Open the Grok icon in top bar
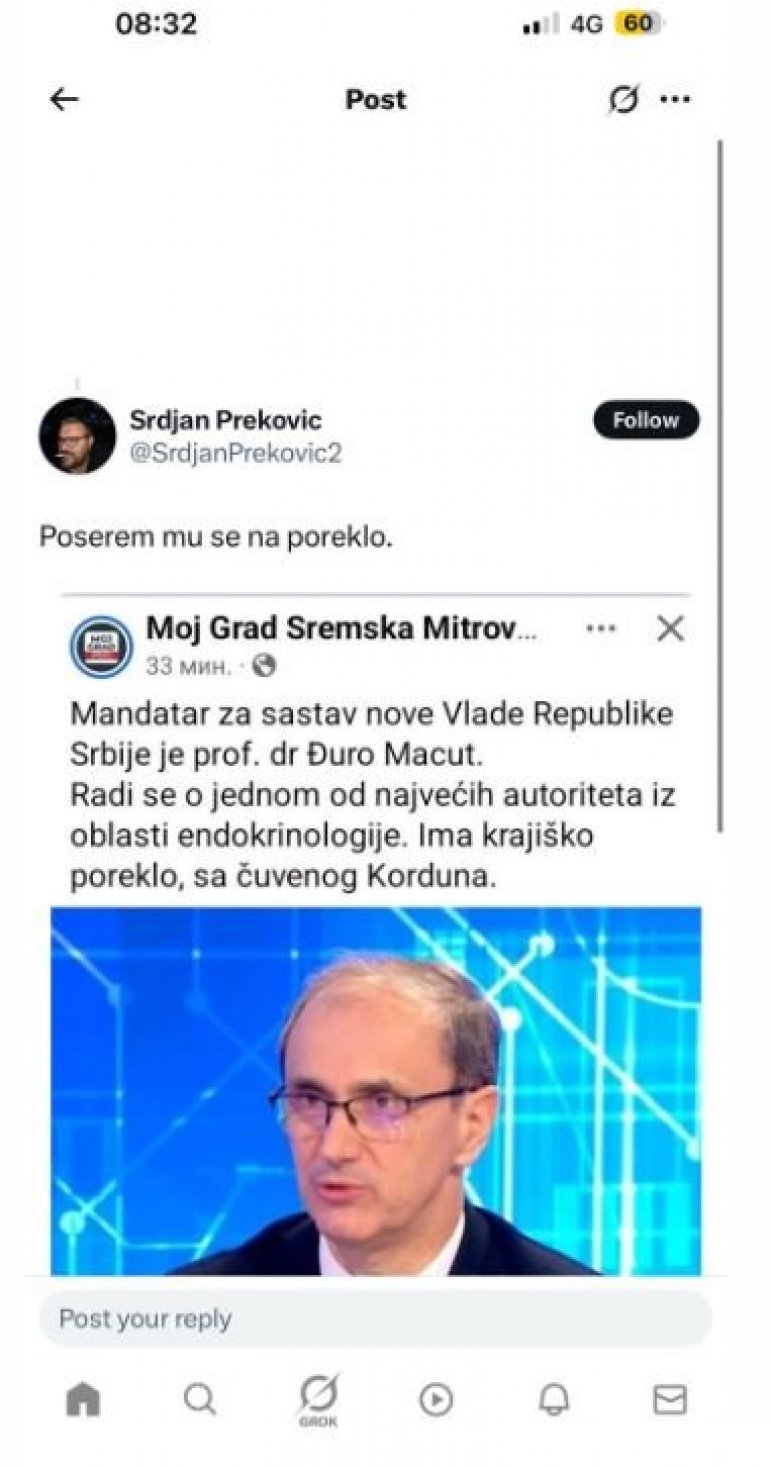This screenshot has height=1467, width=770. [624, 99]
